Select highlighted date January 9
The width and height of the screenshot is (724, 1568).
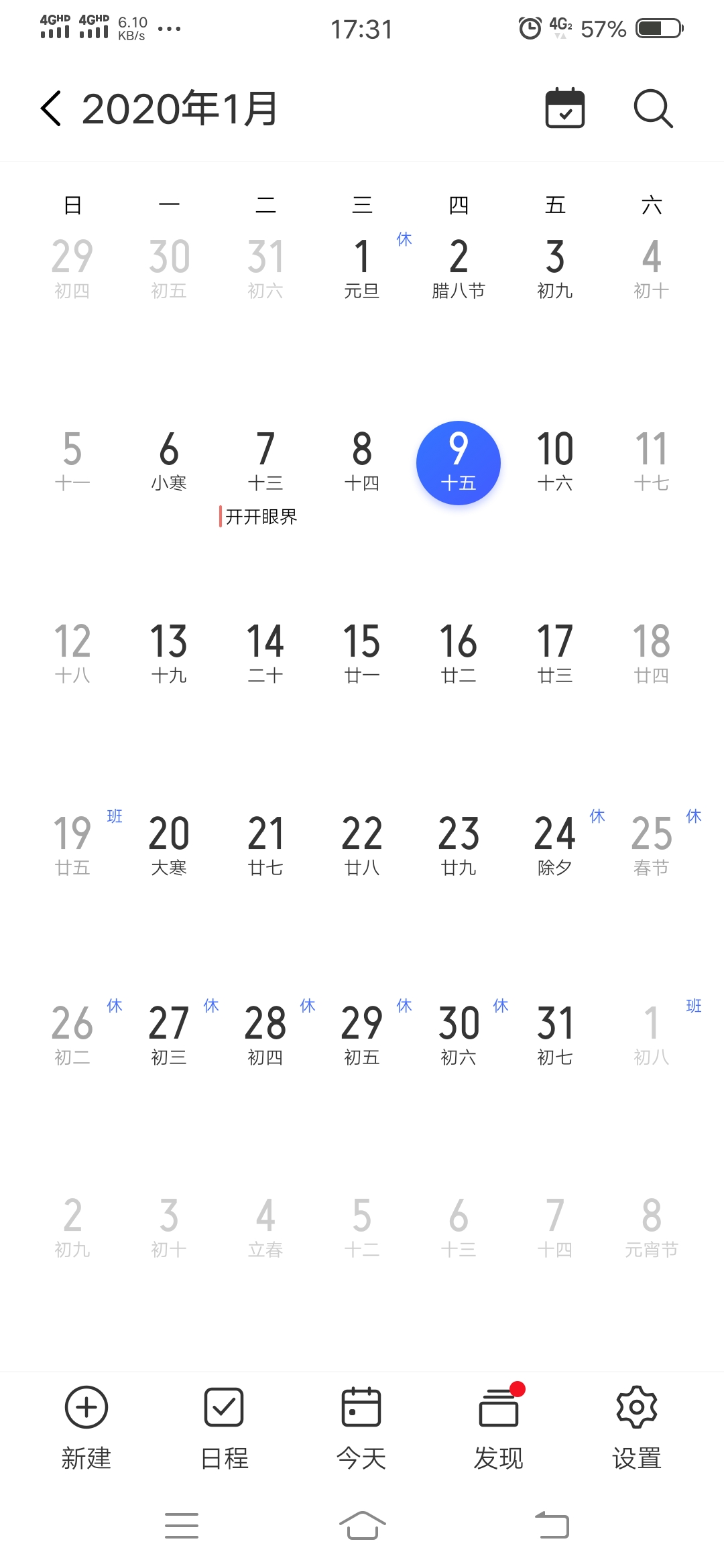[x=459, y=462]
